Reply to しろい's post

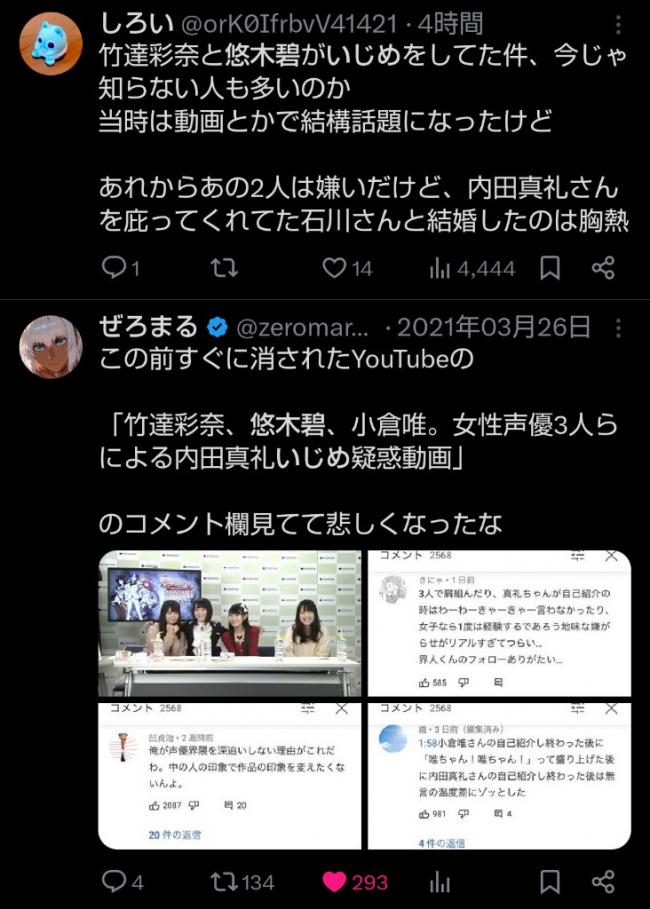[116, 268]
